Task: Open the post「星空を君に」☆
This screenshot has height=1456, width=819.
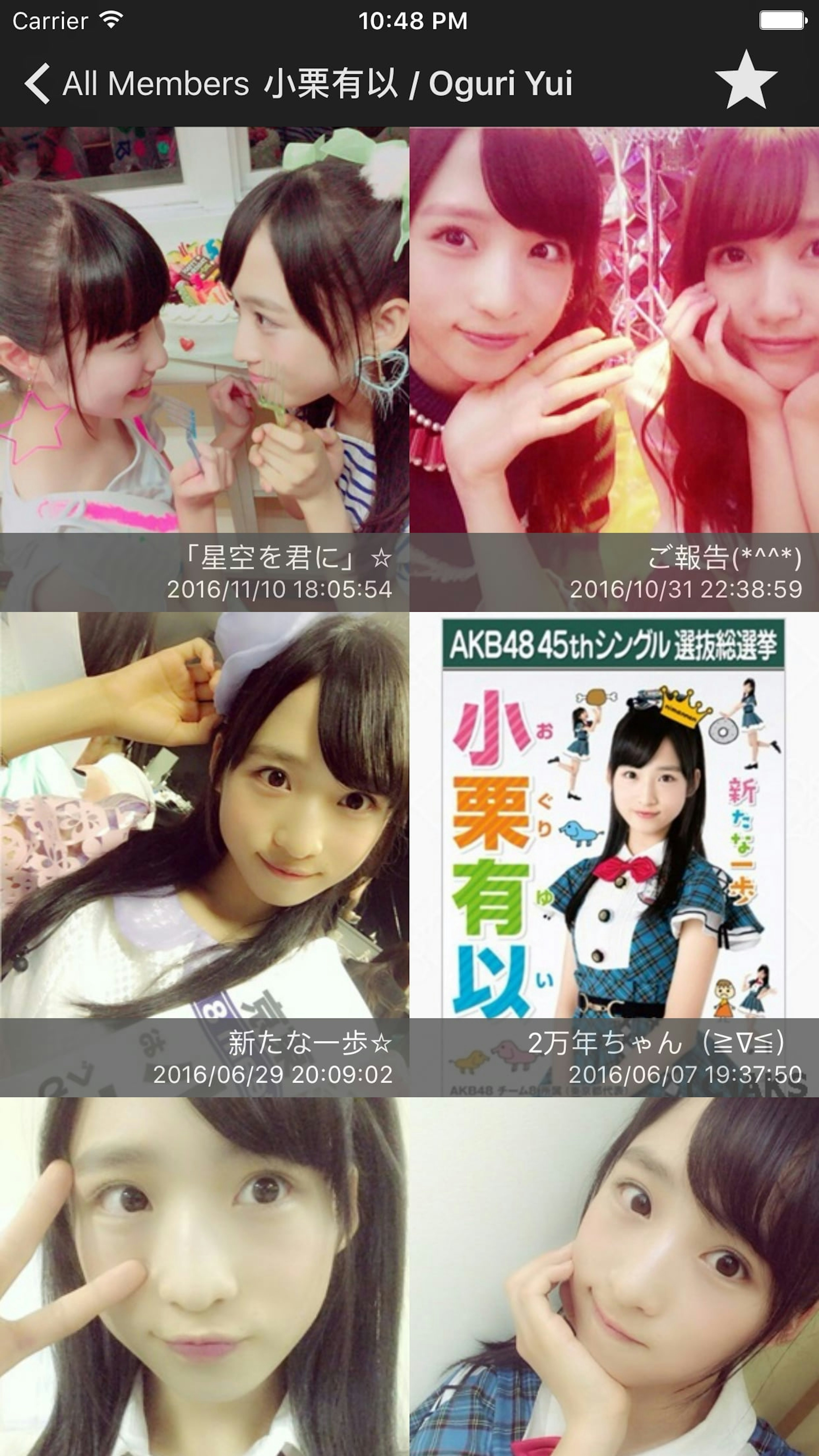Action: pos(204,369)
